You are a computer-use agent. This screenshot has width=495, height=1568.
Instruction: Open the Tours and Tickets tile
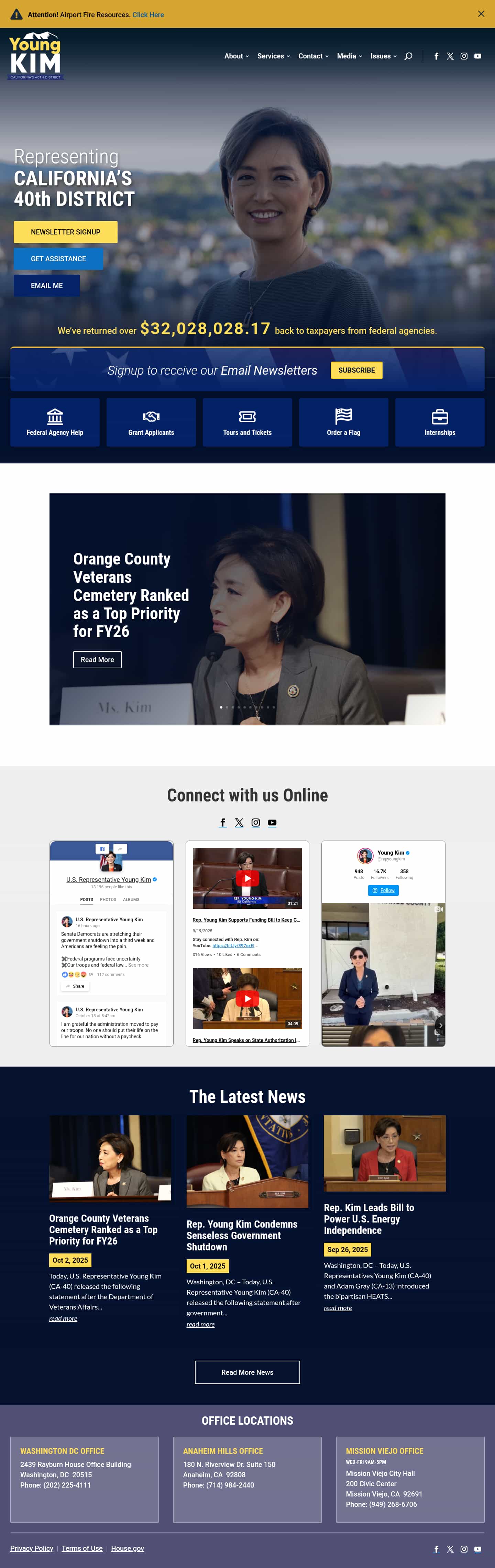click(x=247, y=422)
